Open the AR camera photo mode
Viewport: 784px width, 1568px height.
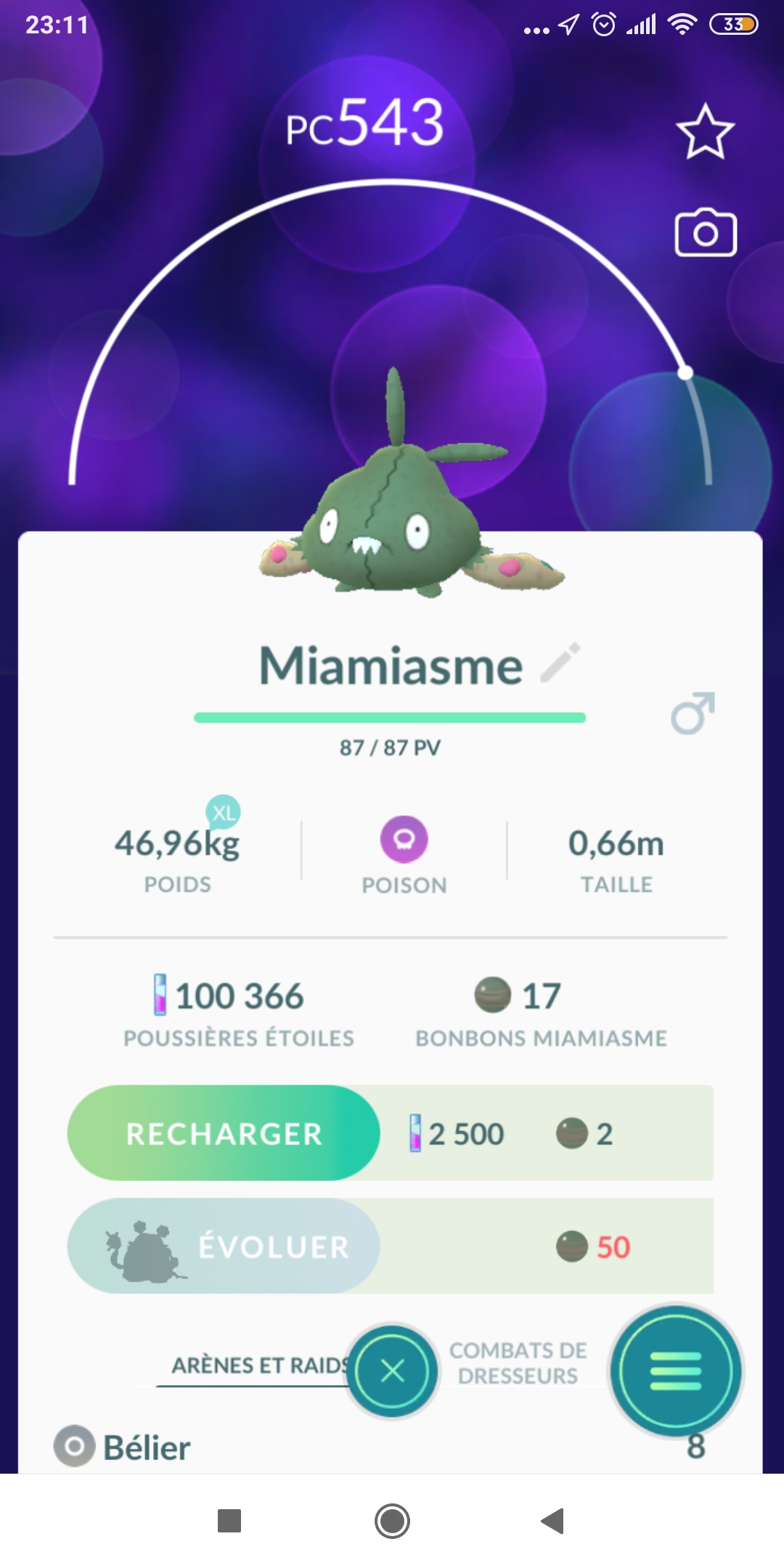pyautogui.click(x=706, y=233)
